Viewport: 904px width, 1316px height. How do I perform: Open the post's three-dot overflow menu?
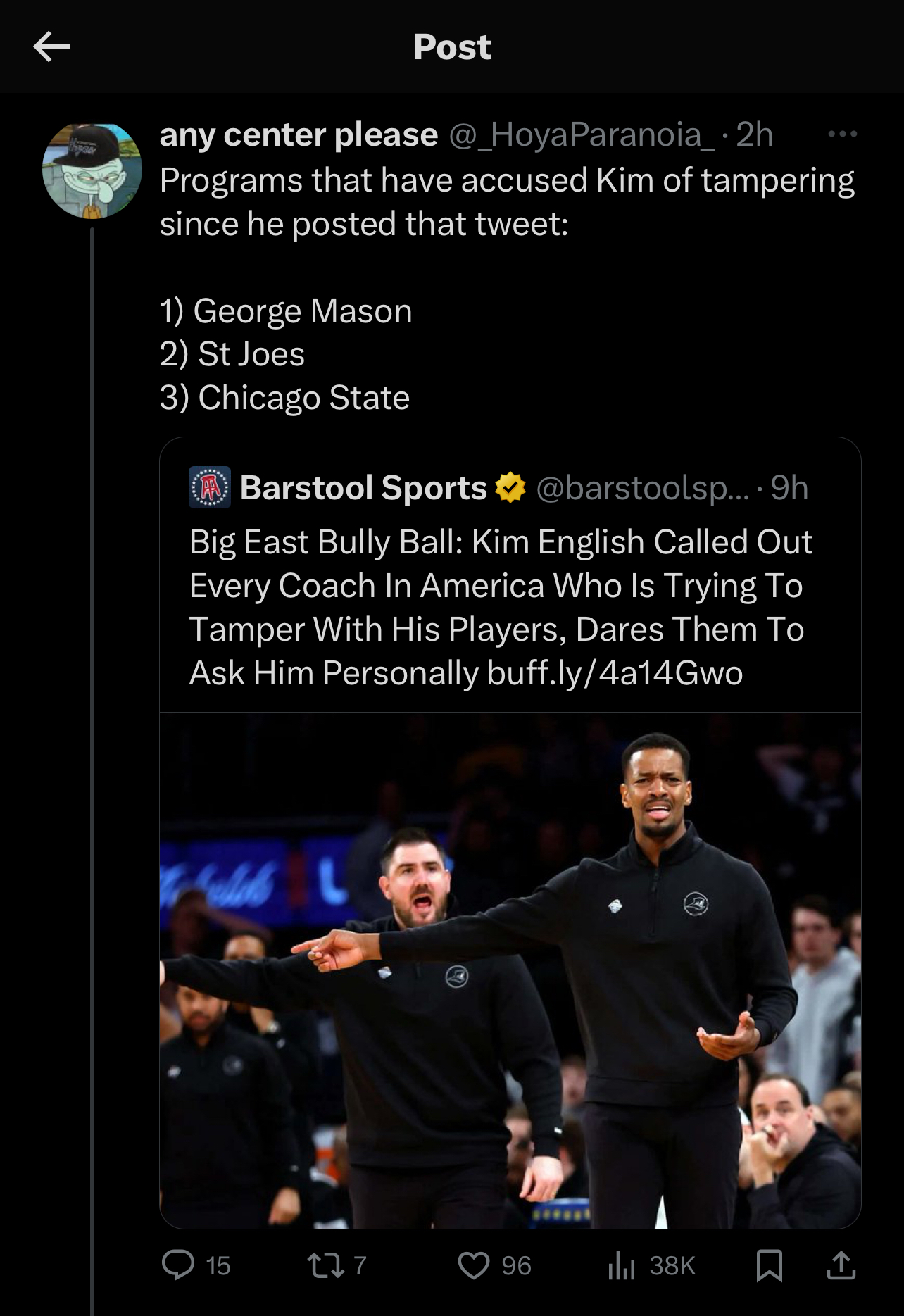click(x=842, y=134)
